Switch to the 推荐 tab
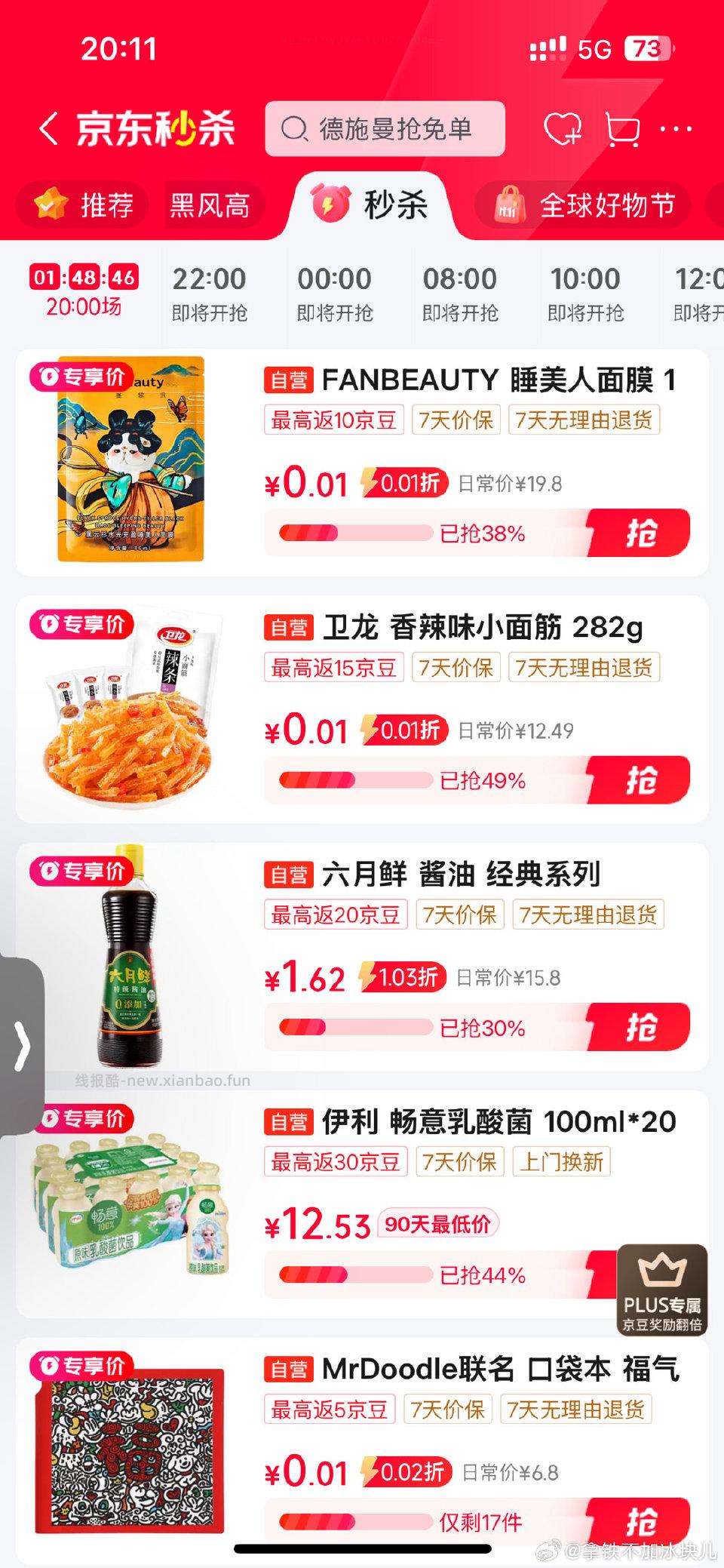This screenshot has height=1568, width=724. (x=80, y=204)
